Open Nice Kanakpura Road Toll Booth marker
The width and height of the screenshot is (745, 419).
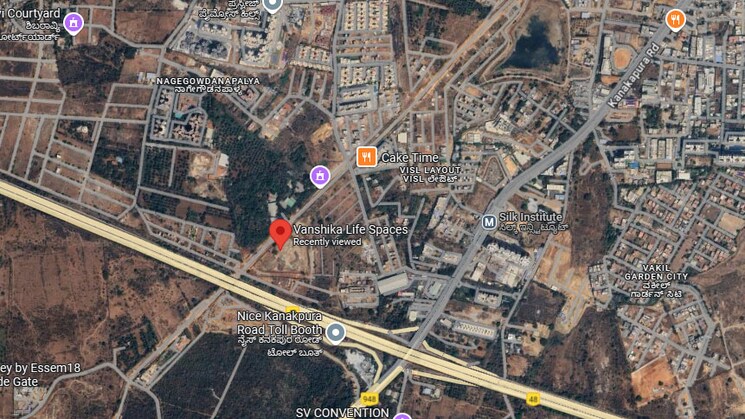click(336, 332)
